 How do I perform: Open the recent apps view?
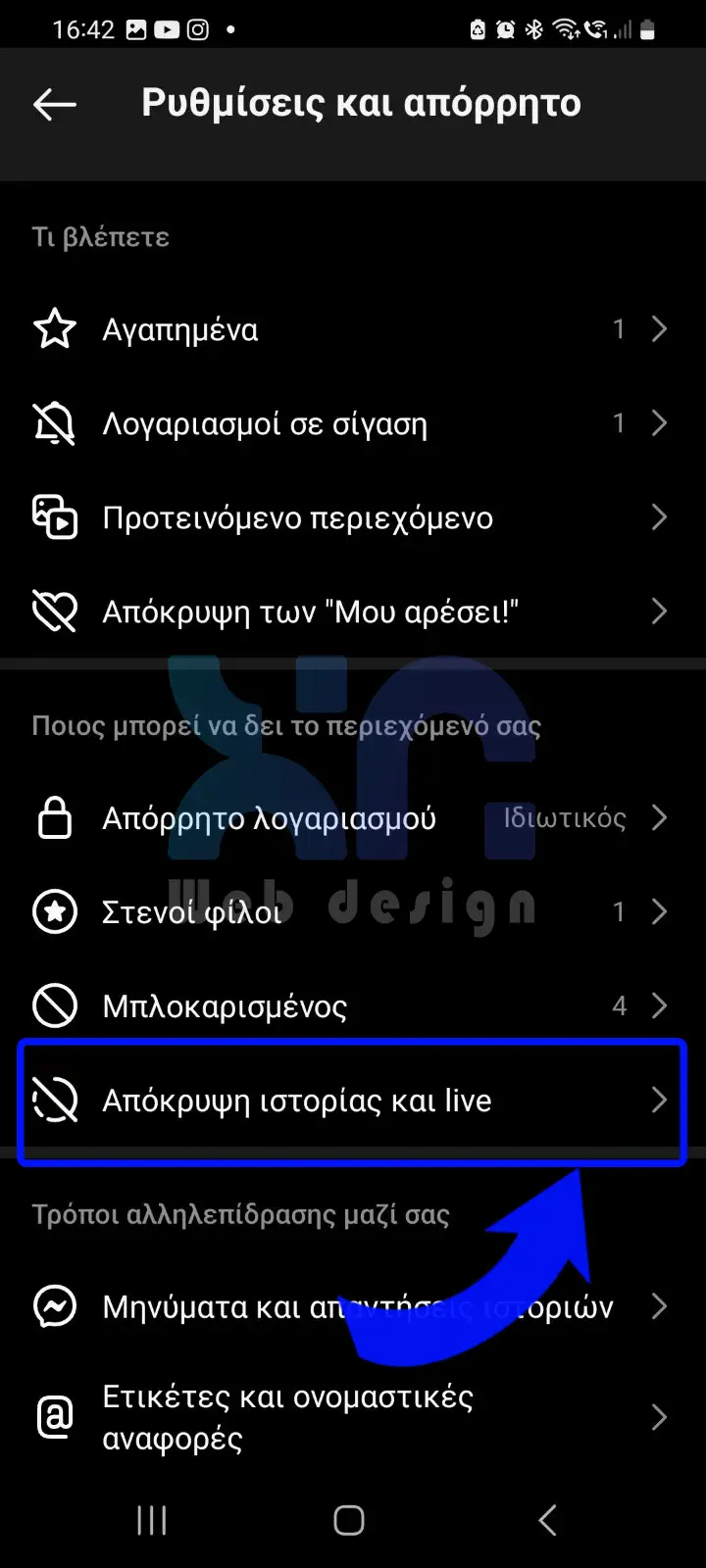pos(152,1520)
